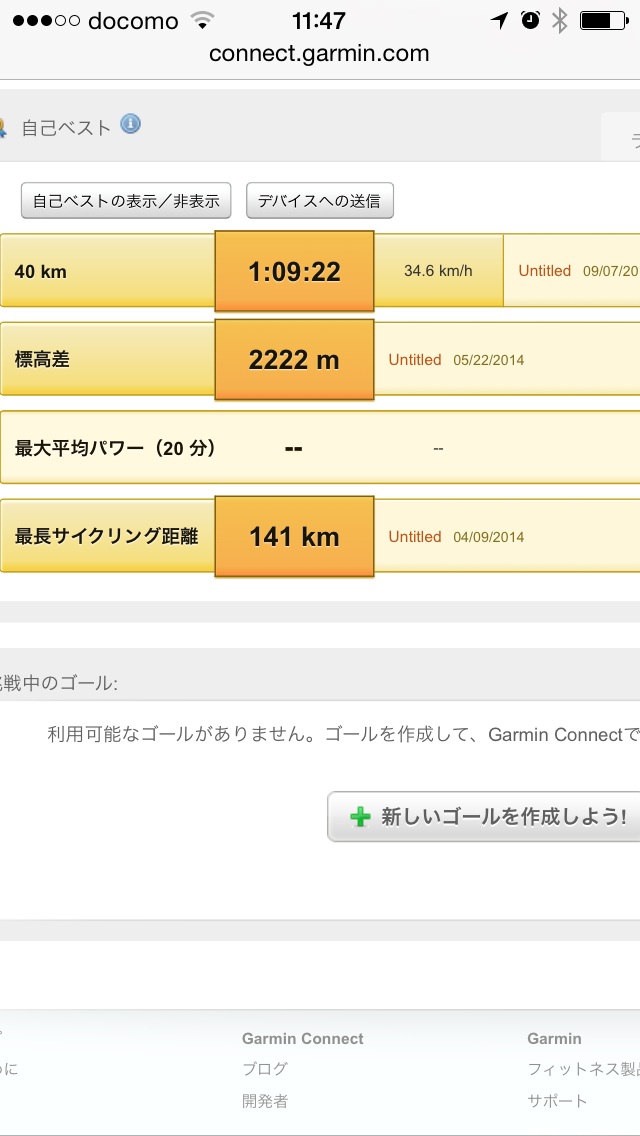Open Untitled activity dated 05/22/2014
The image size is (640, 1136).
(x=415, y=360)
